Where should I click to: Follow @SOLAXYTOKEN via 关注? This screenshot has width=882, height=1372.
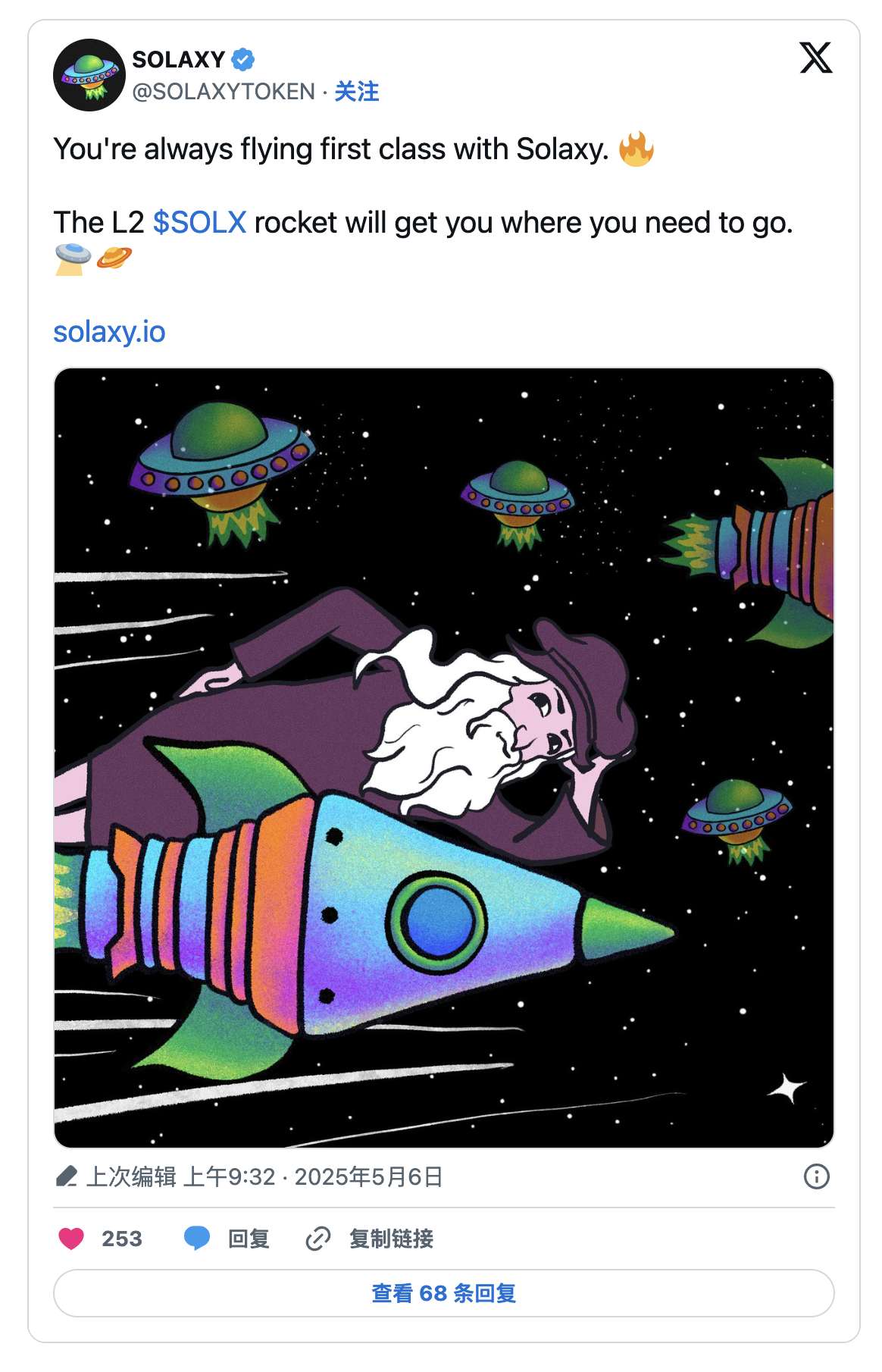point(356,92)
